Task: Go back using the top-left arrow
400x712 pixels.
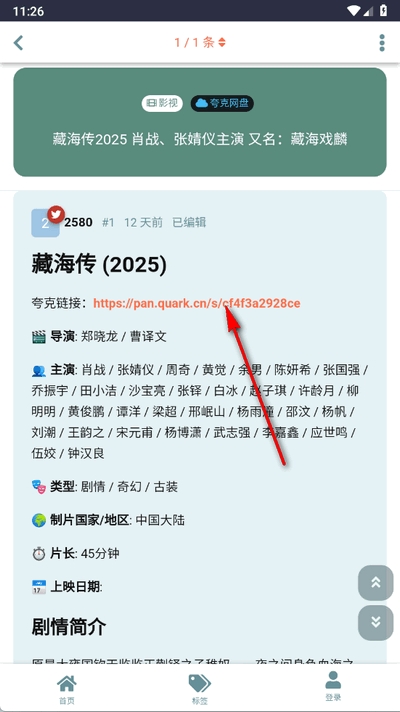Action: 18,43
